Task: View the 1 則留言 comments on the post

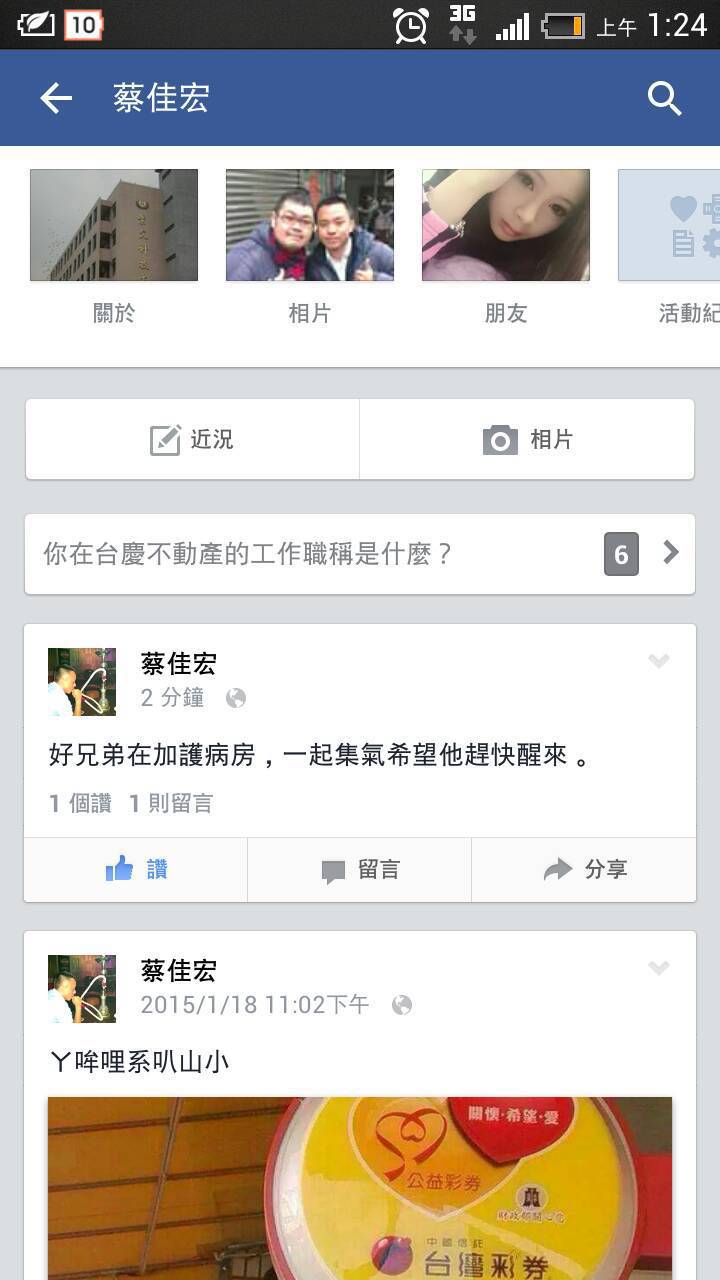Action: 171,803
